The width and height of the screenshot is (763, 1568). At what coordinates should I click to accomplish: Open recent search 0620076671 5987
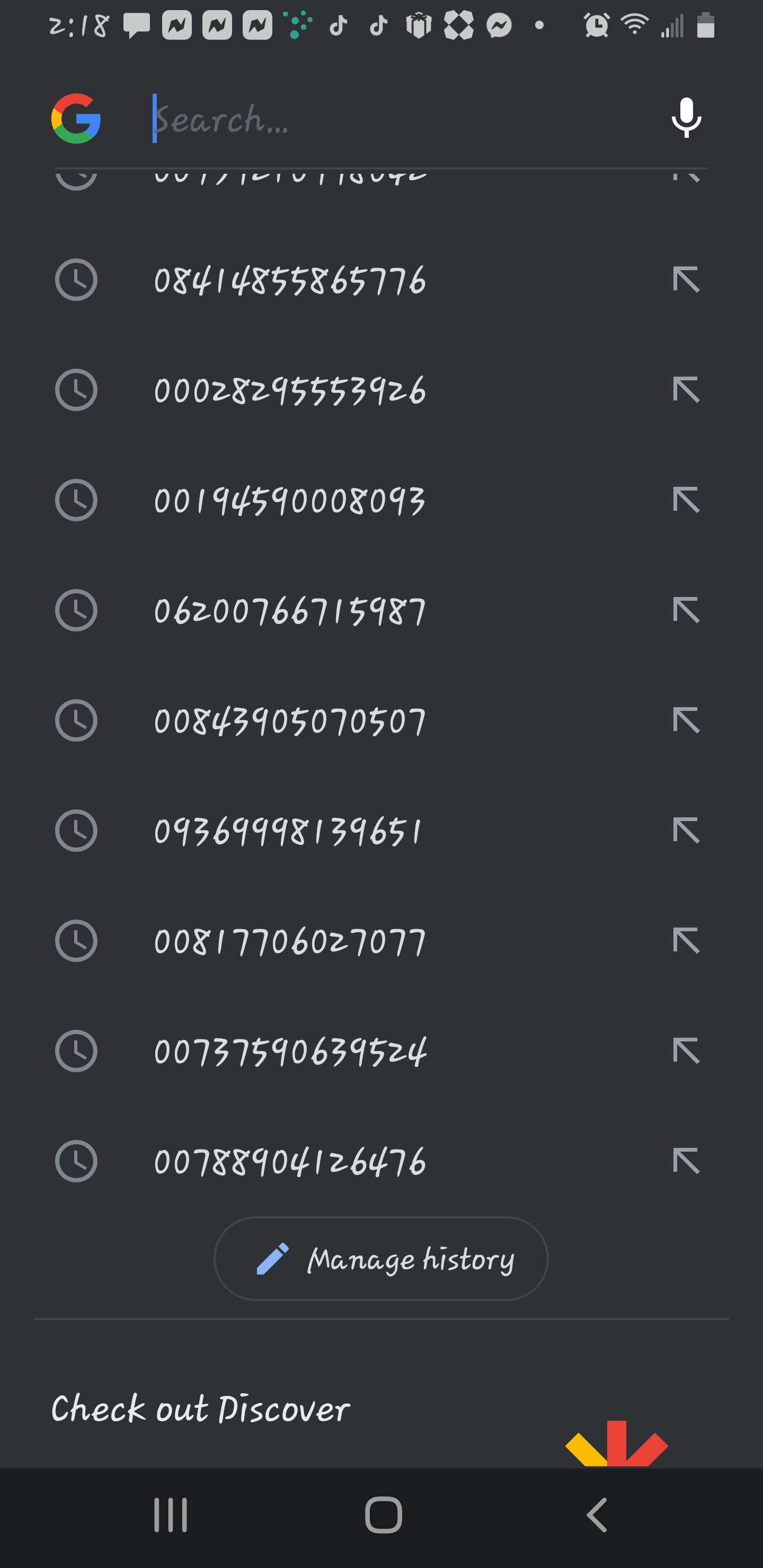point(381,611)
